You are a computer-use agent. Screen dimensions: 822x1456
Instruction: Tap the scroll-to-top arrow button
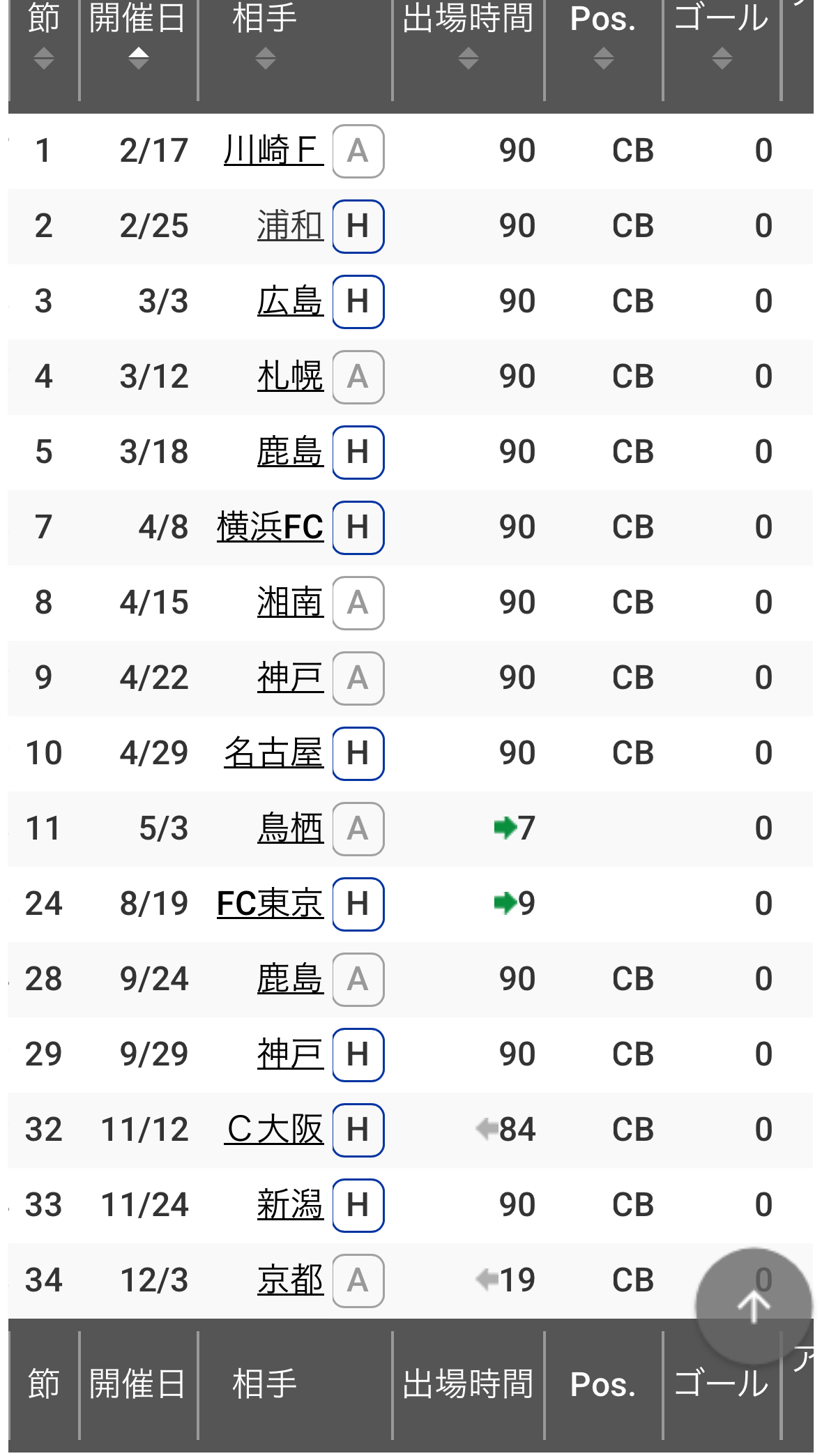tap(753, 1306)
